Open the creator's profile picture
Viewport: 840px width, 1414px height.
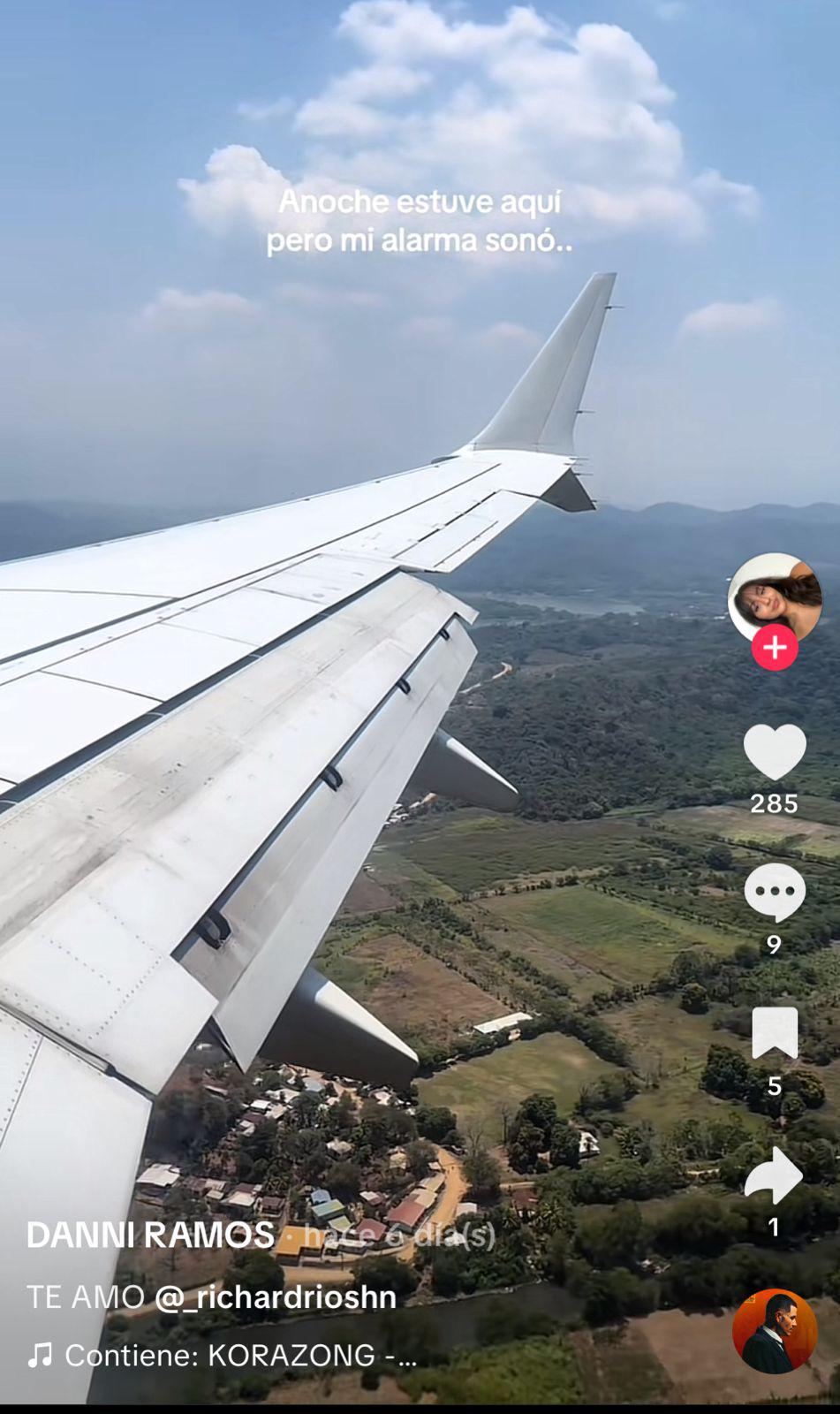(x=775, y=597)
